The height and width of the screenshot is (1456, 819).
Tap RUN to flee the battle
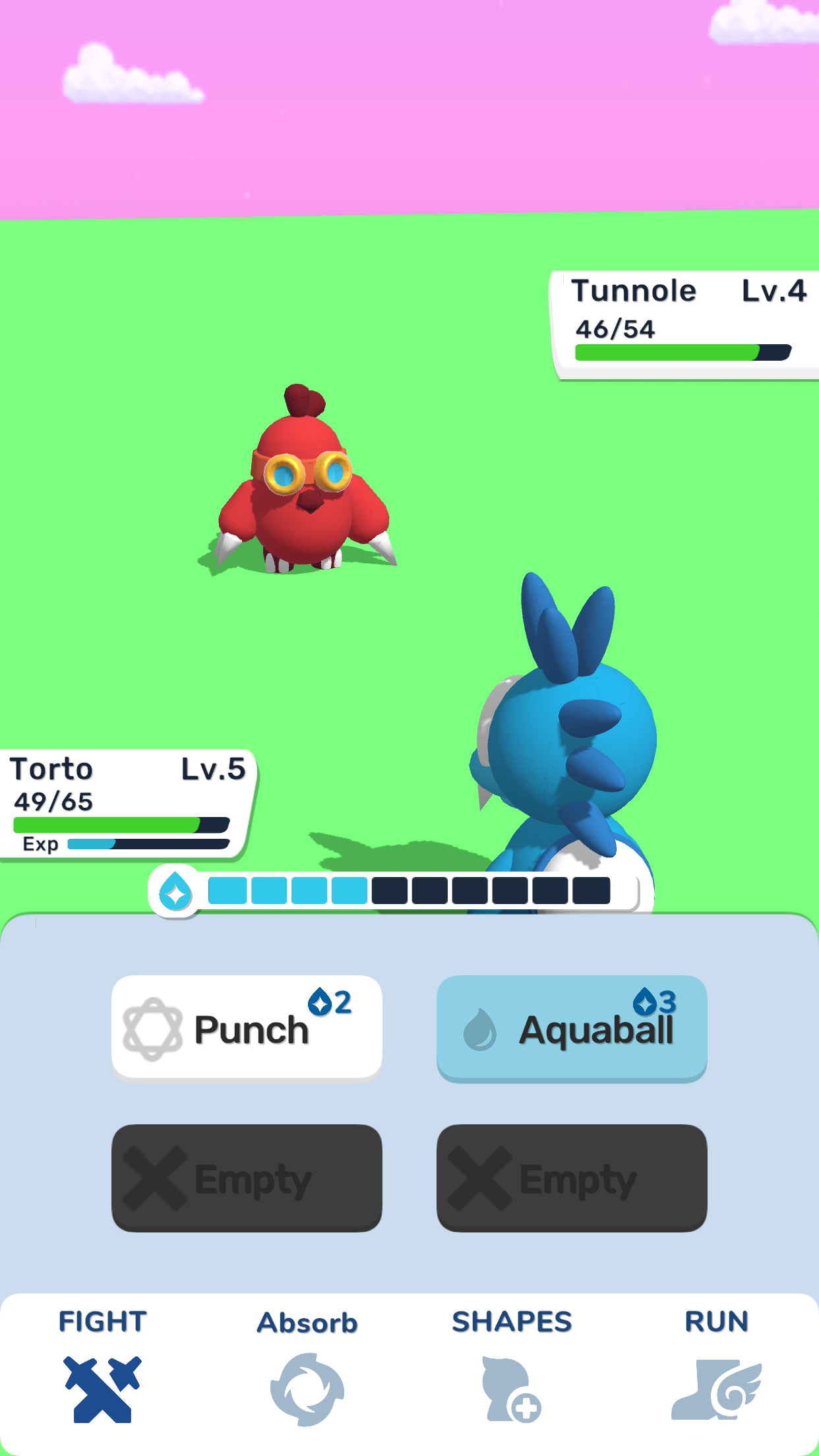tap(716, 1366)
